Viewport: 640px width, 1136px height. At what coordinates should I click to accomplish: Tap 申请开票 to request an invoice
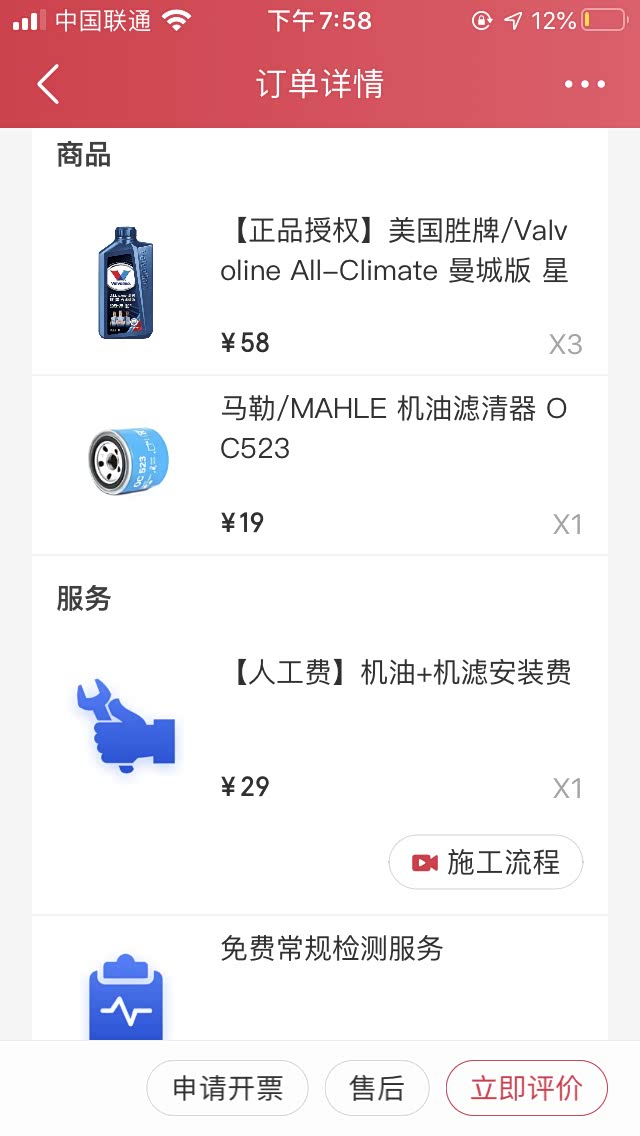(227, 1088)
